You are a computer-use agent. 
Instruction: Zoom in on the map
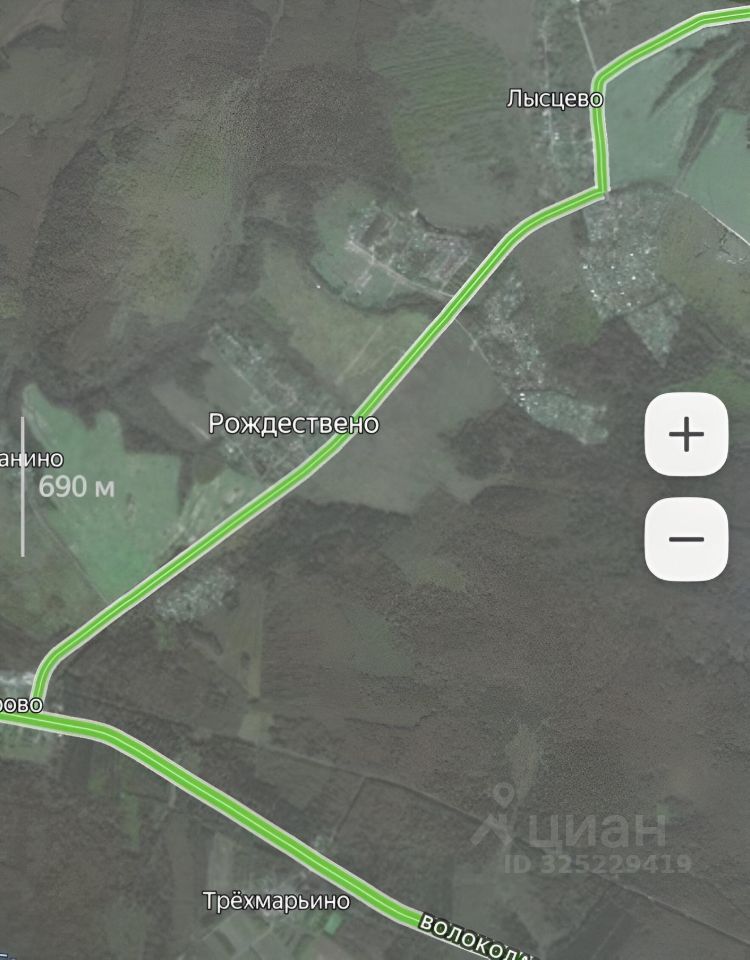click(686, 435)
